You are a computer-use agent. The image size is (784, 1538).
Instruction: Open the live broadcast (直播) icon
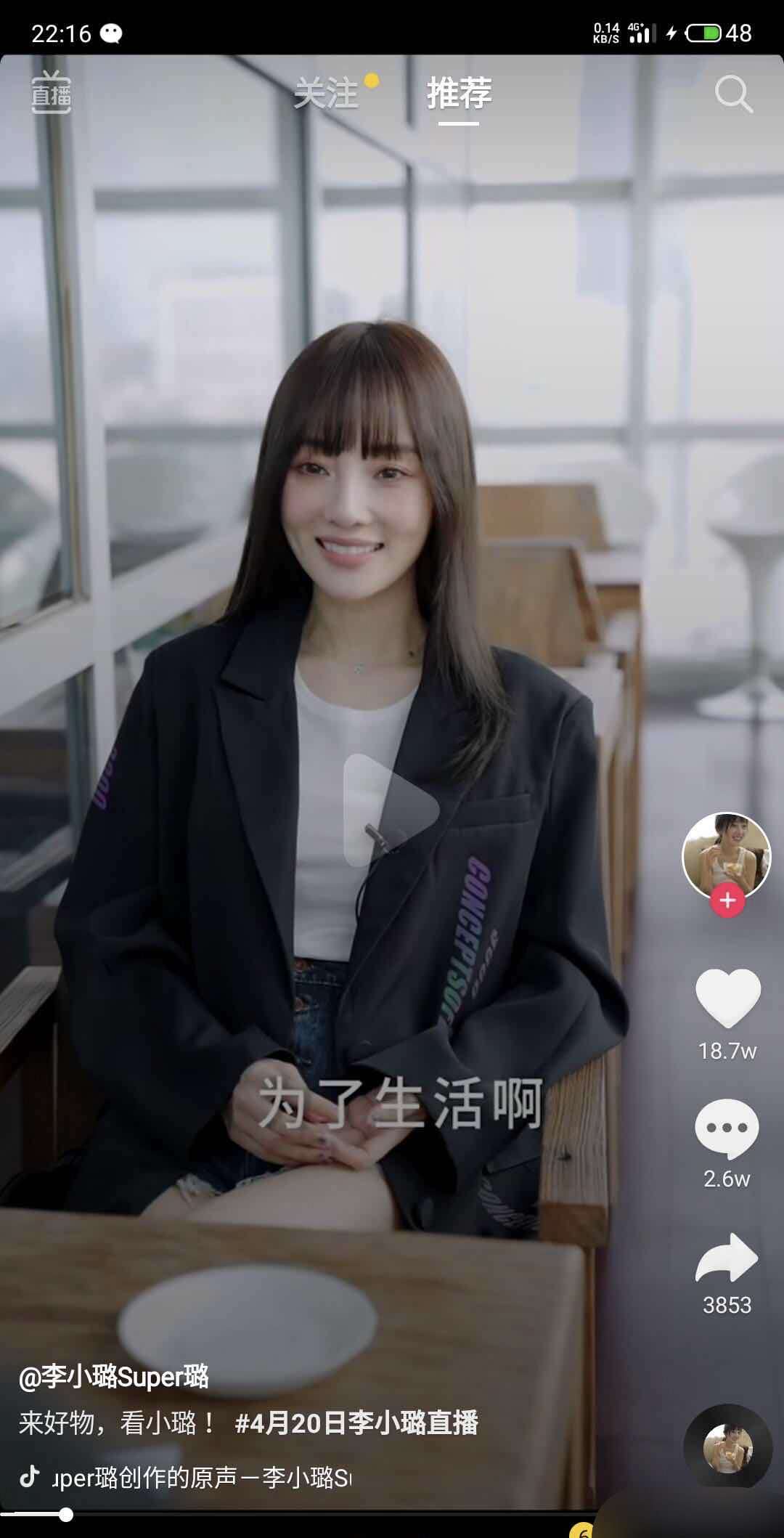coord(51,93)
